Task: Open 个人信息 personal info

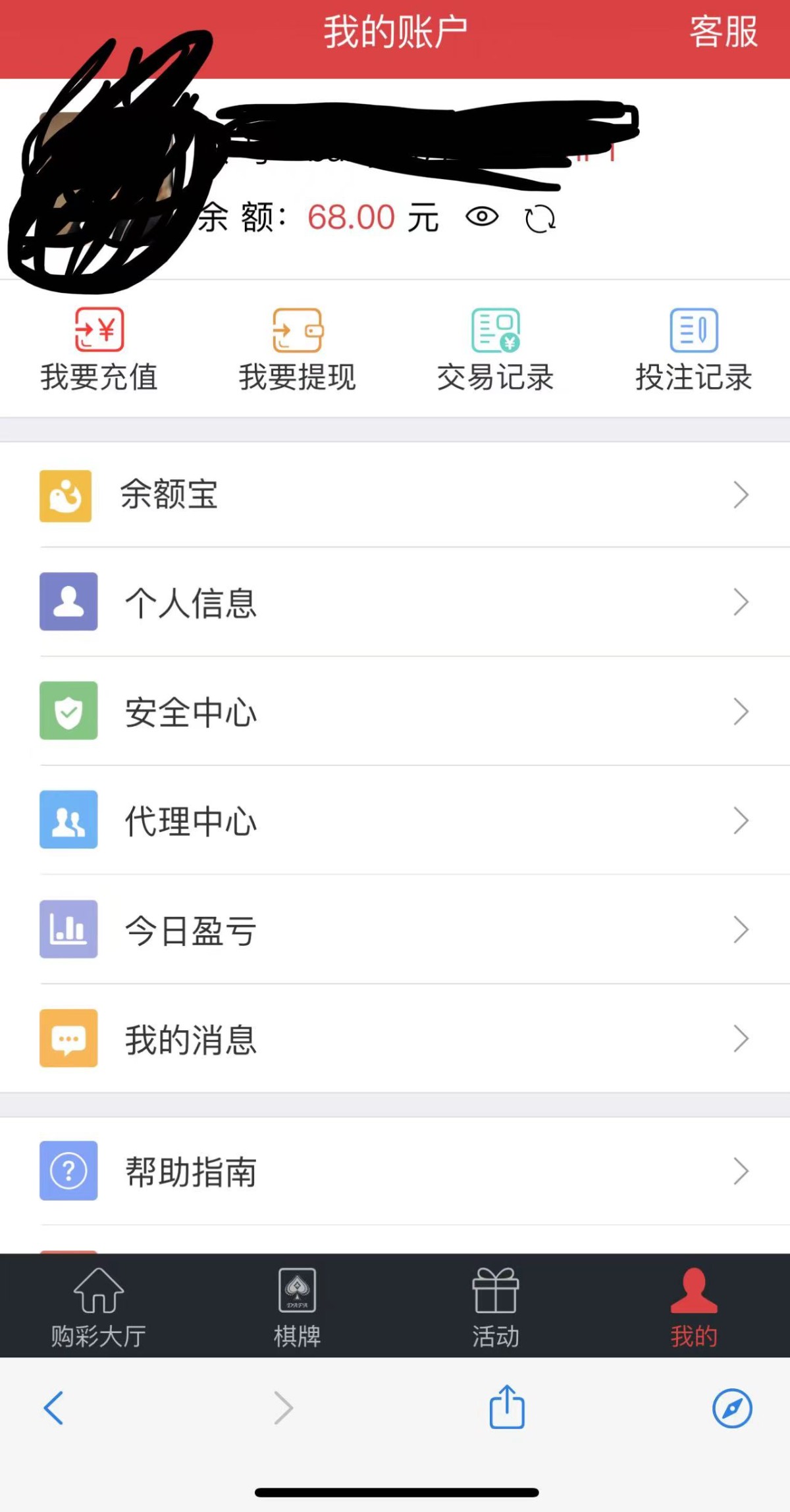Action: pyautogui.click(x=395, y=602)
